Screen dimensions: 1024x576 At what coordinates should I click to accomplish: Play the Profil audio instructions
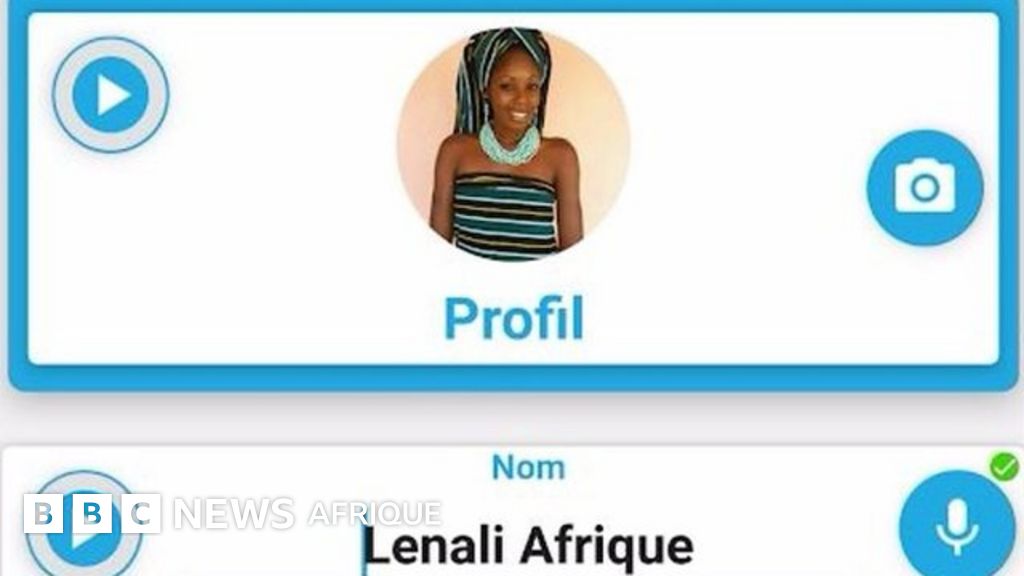(110, 95)
